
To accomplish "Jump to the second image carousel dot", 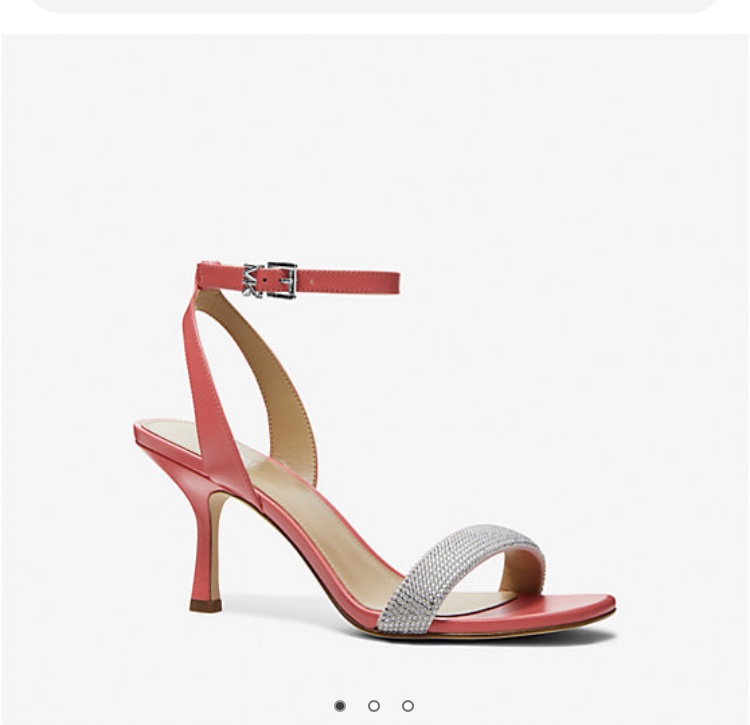I will coord(374,706).
